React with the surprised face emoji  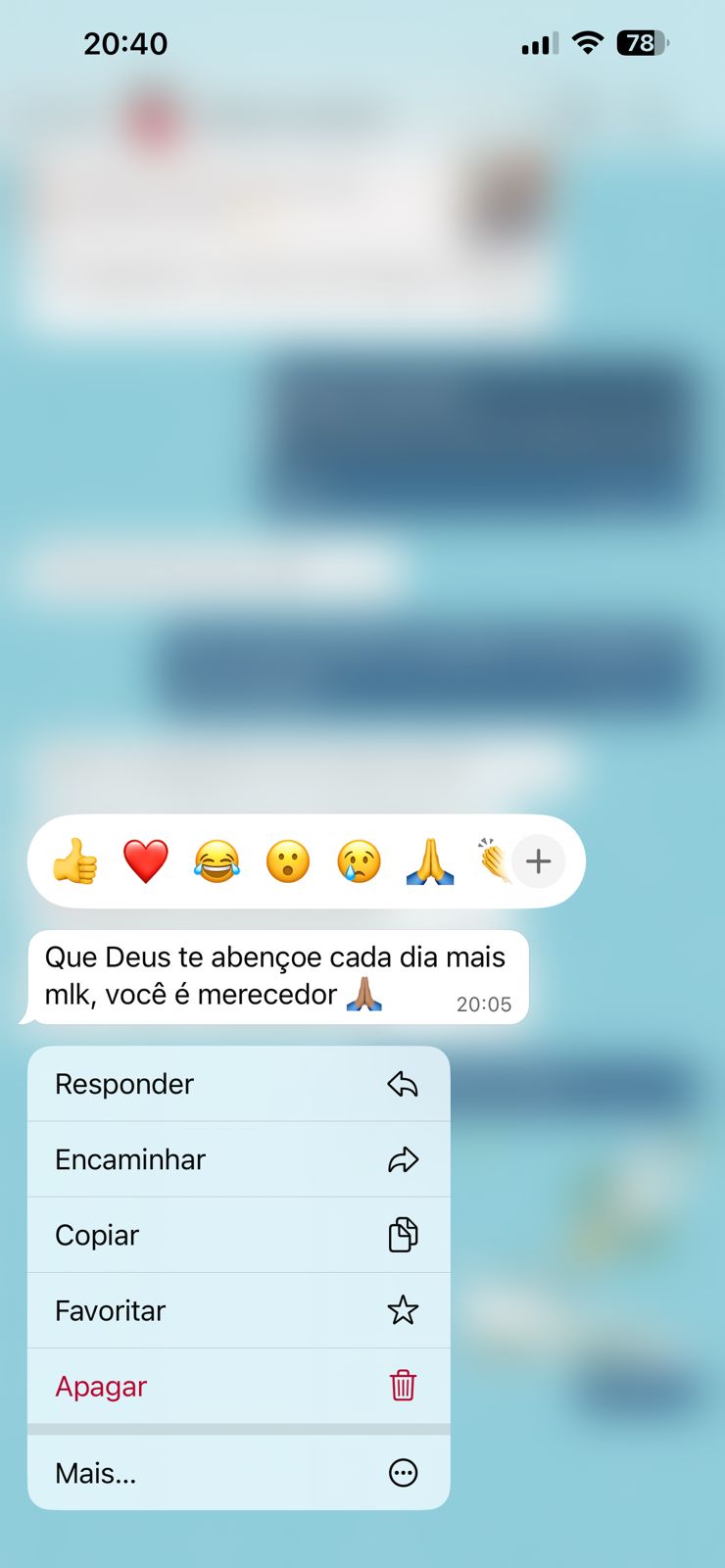[x=288, y=861]
